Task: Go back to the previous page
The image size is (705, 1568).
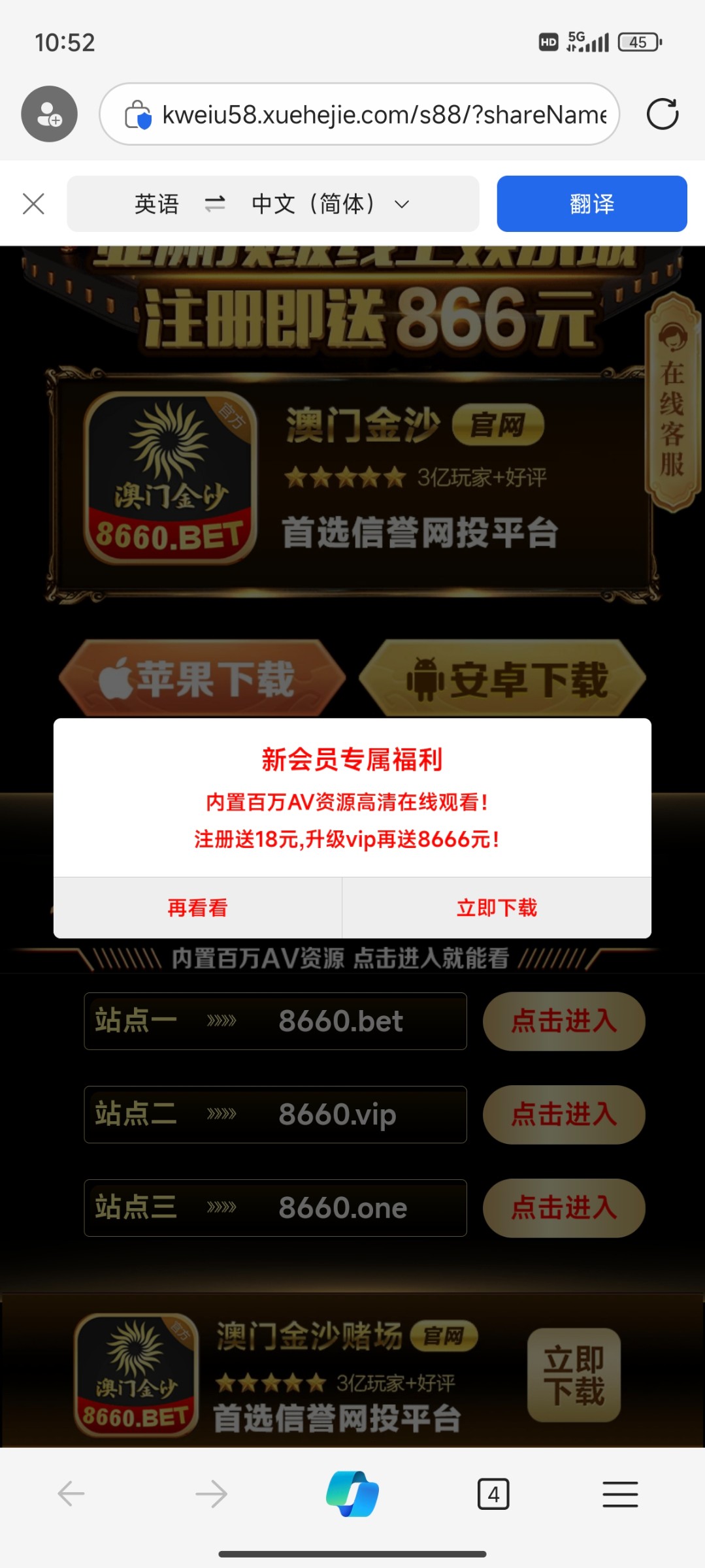Action: (71, 1494)
